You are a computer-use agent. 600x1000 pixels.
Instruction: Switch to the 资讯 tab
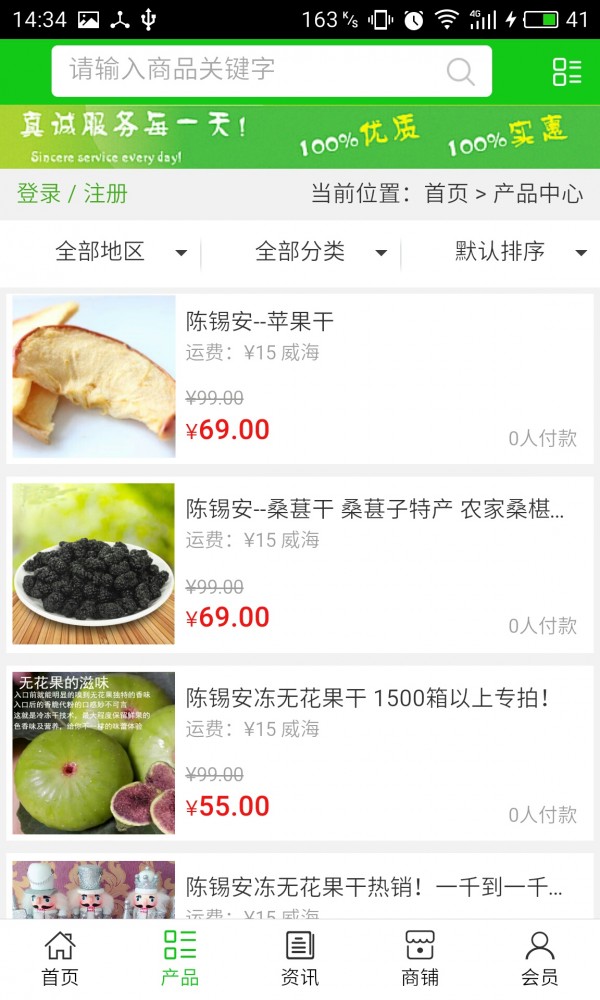300,958
